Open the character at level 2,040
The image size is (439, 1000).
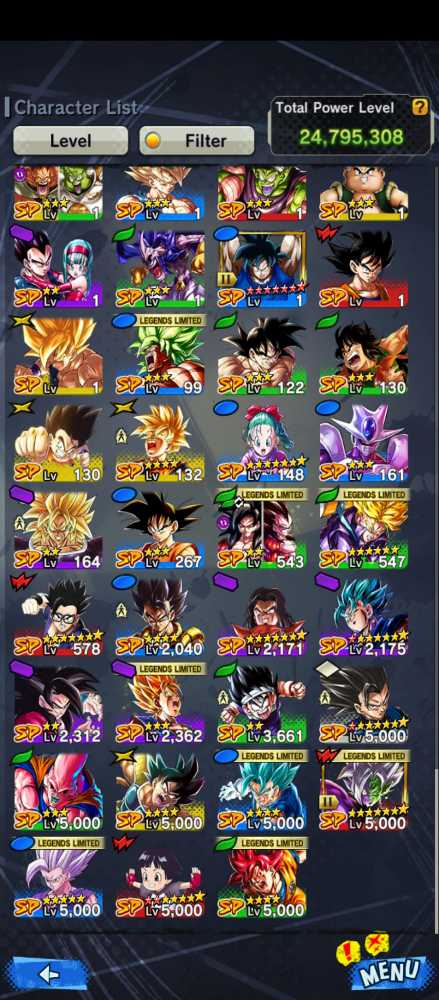tap(160, 616)
